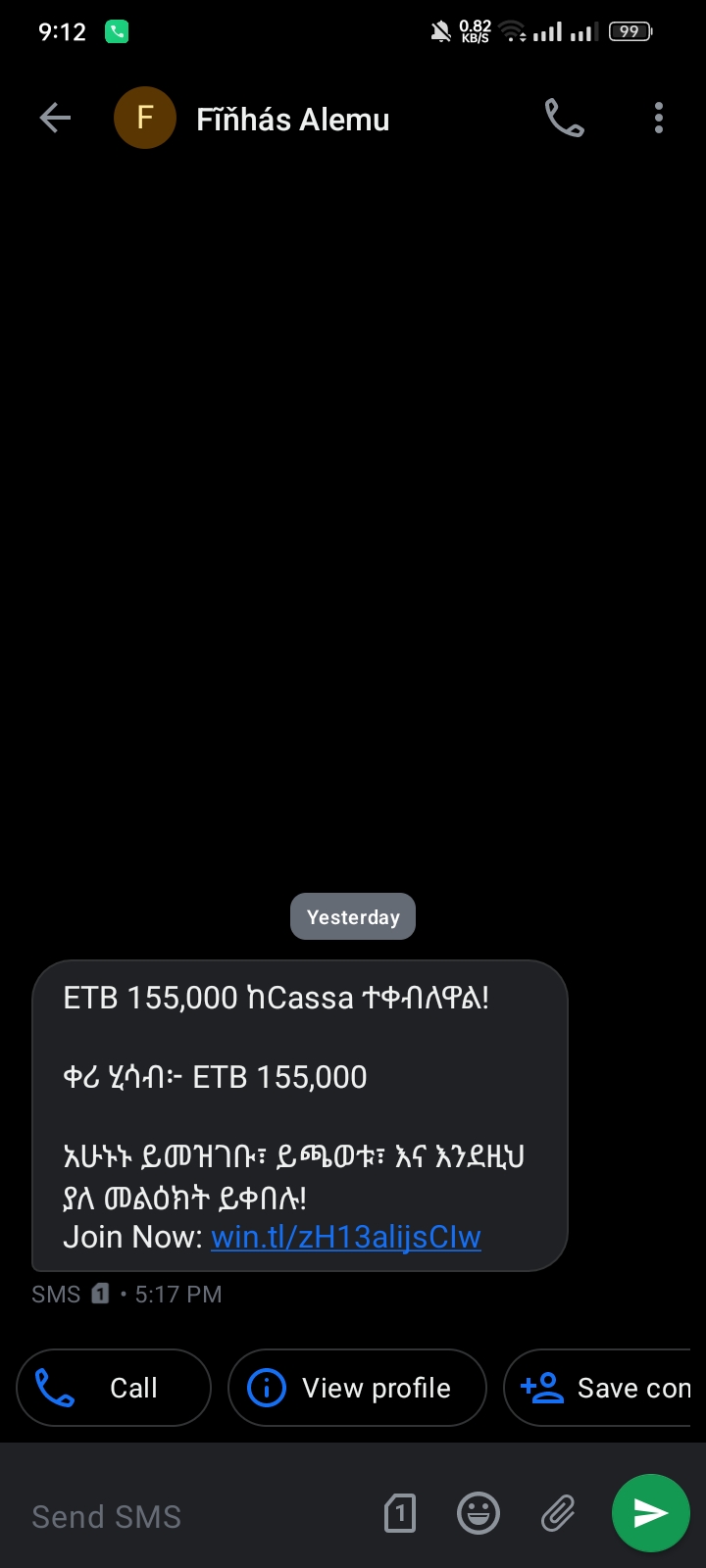Send the message with the green arrow button

[x=651, y=1513]
